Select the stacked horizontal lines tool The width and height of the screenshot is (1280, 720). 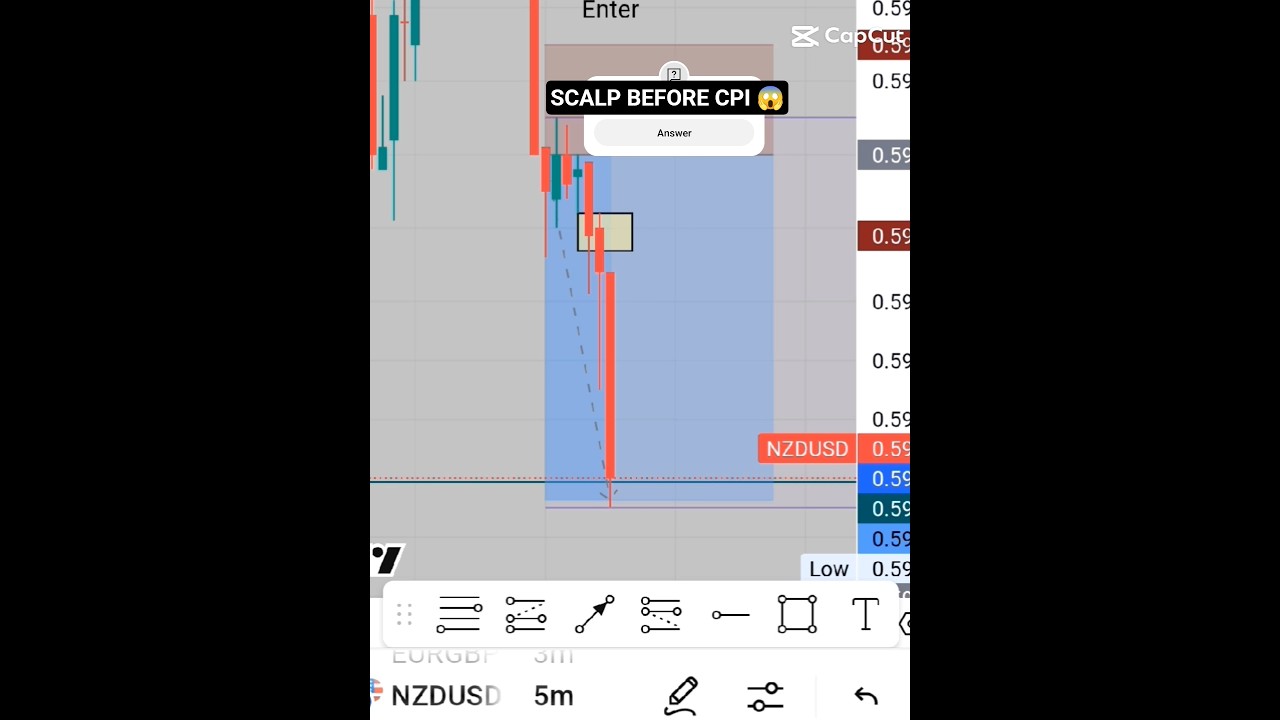click(459, 614)
